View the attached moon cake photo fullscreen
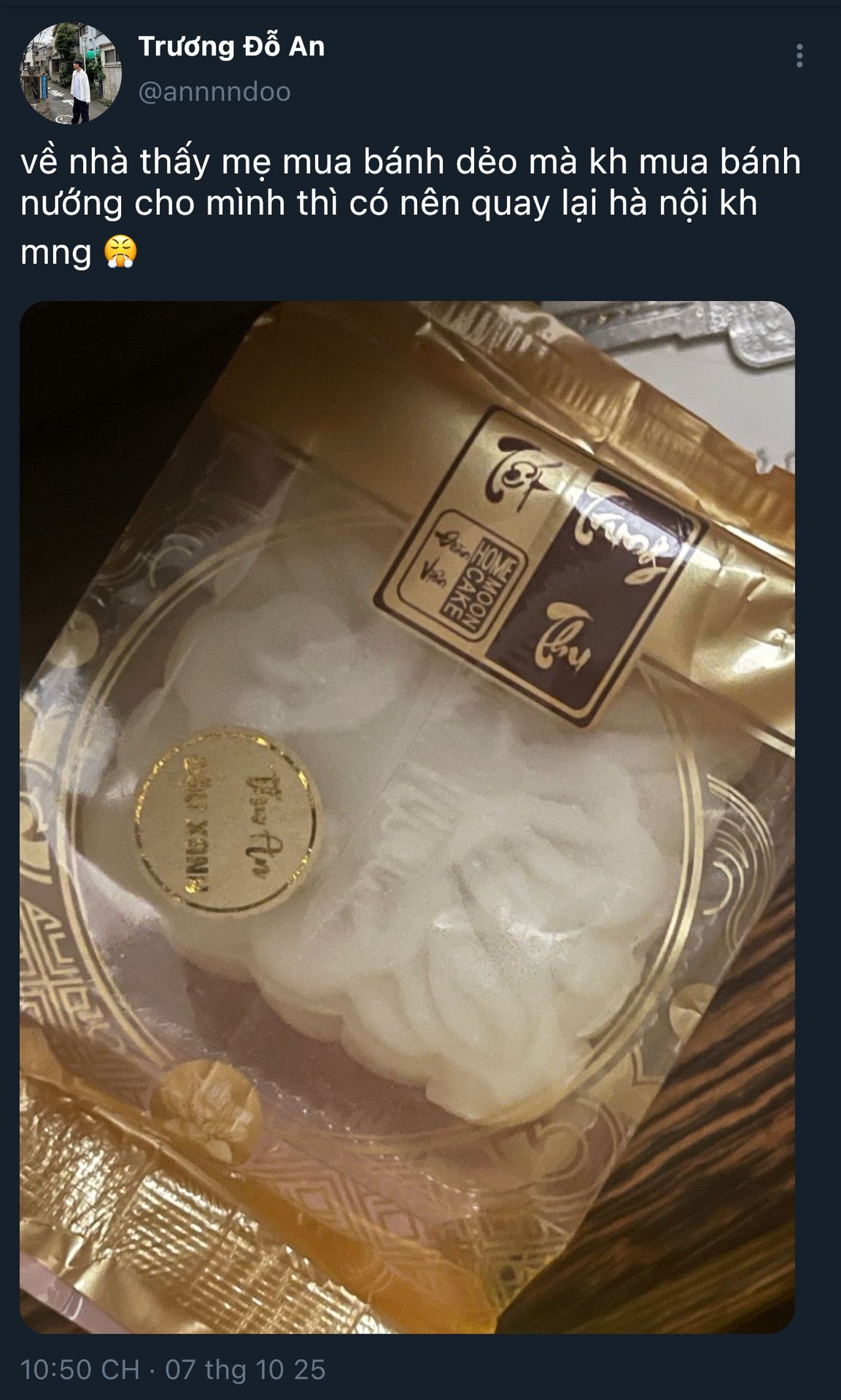 pos(407,817)
